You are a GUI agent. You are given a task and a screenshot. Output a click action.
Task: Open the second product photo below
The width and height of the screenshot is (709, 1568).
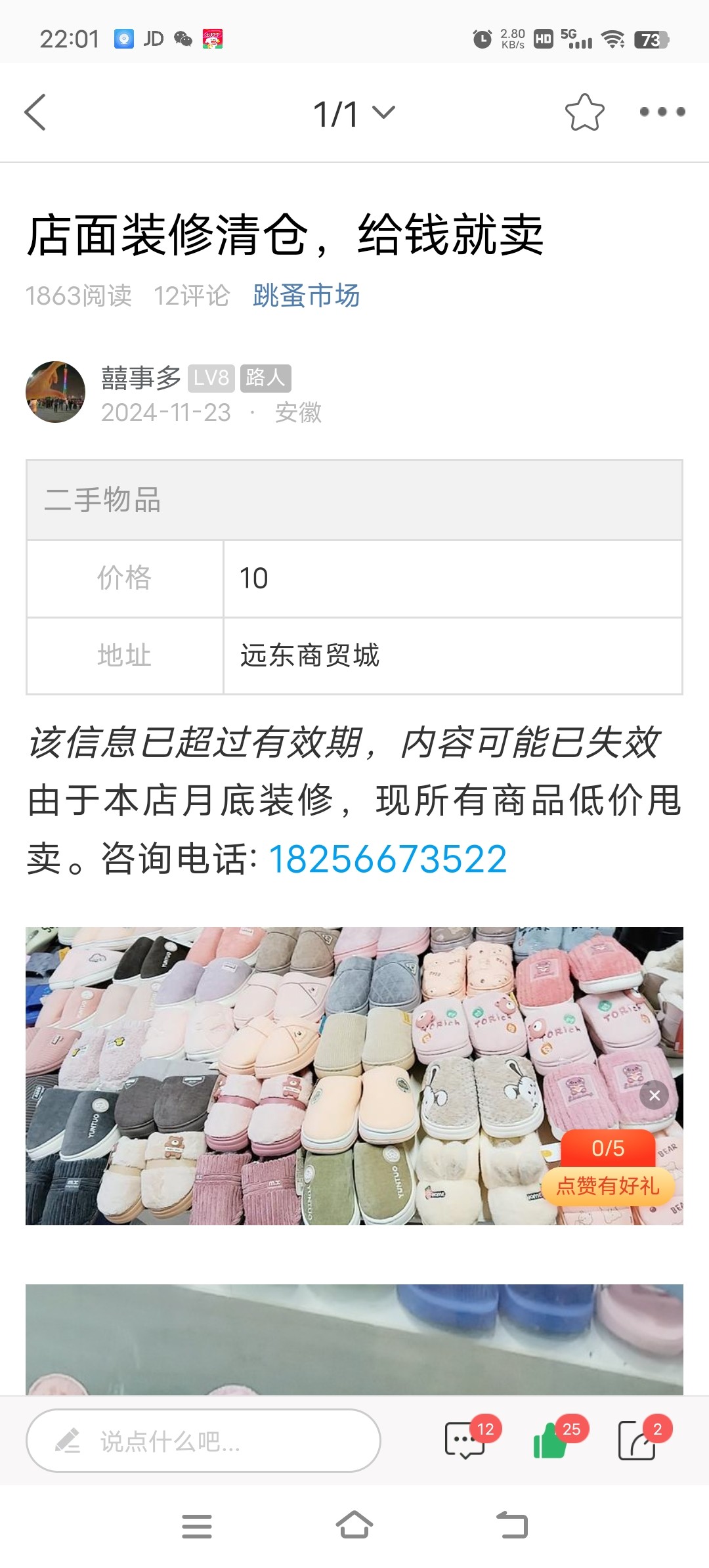[x=354, y=1339]
